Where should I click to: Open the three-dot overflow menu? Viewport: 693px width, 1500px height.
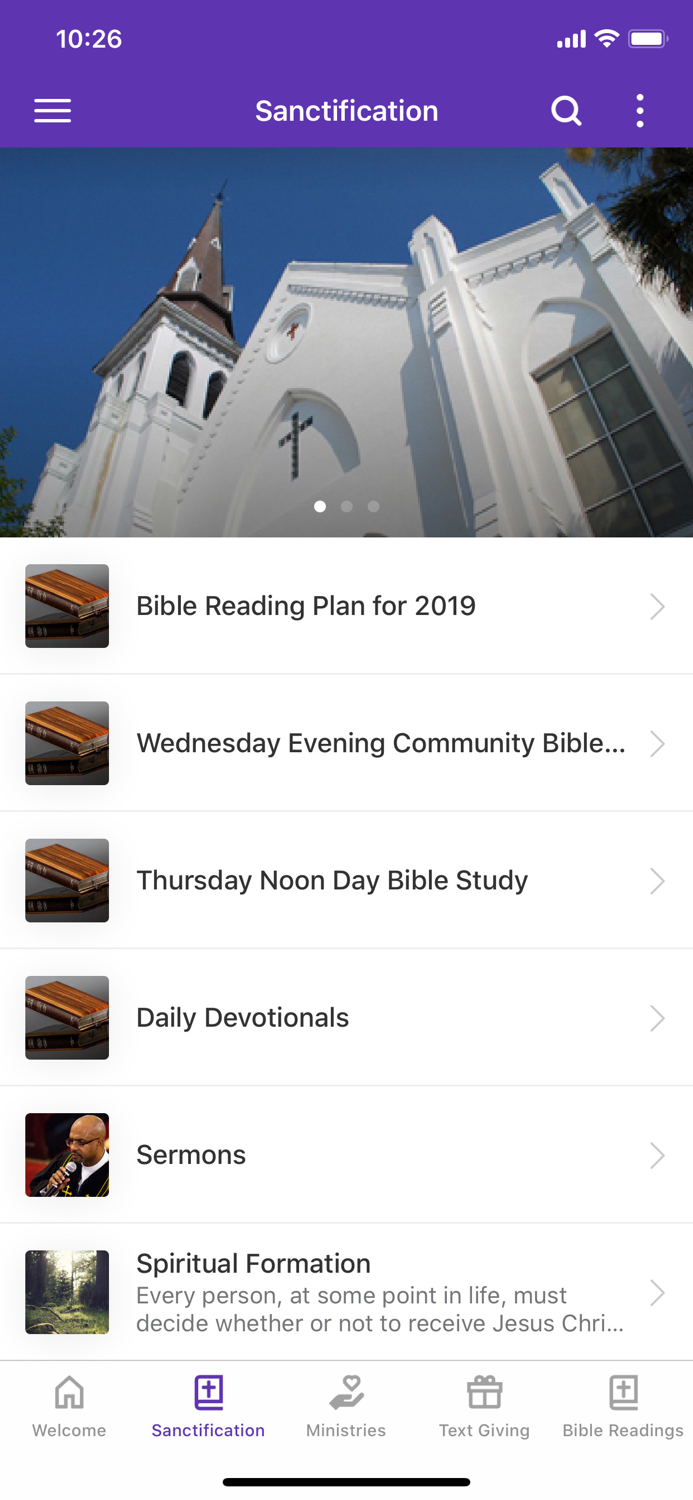(x=640, y=111)
